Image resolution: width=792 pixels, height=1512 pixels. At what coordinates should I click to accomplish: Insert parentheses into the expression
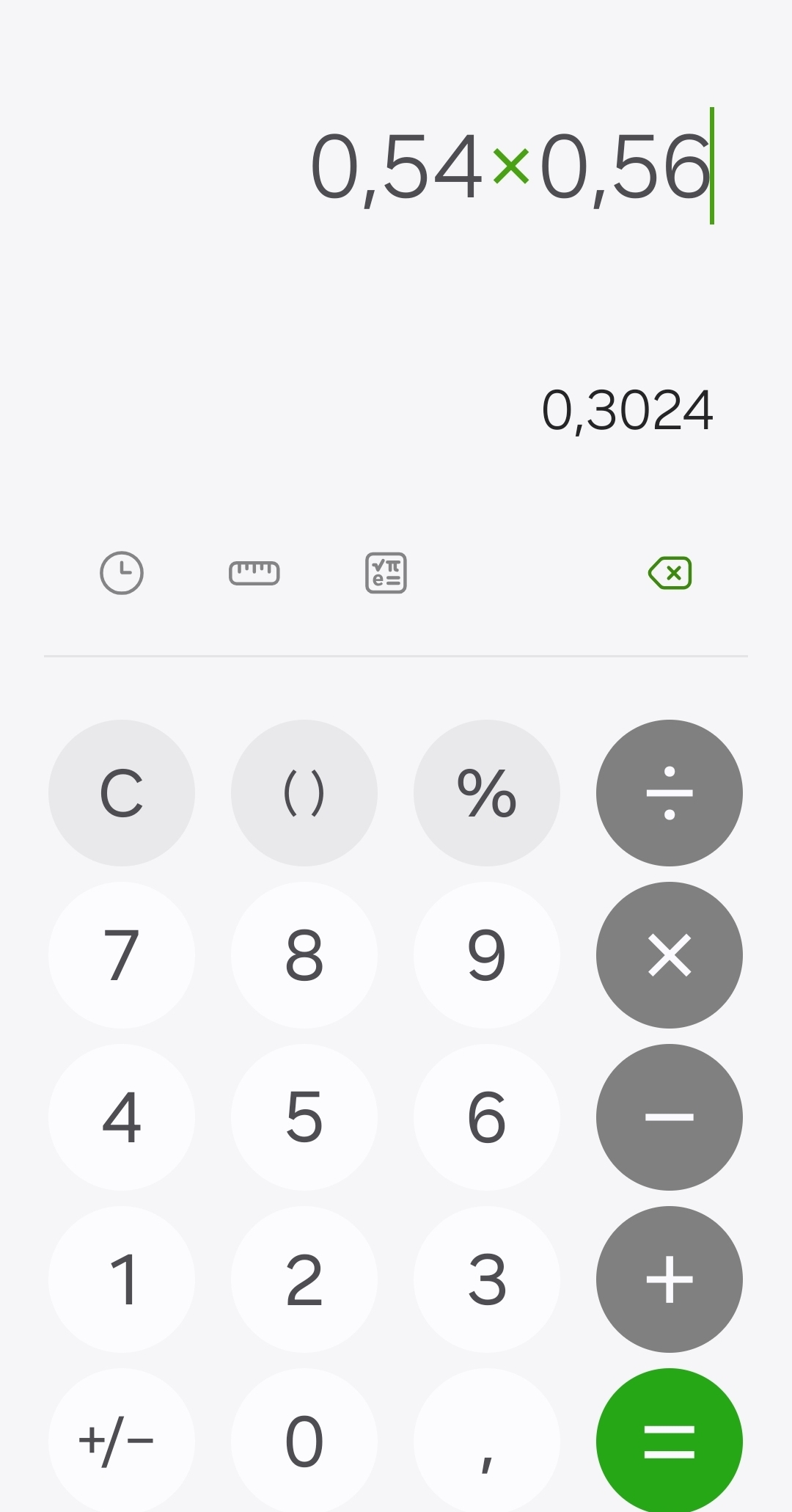[304, 793]
